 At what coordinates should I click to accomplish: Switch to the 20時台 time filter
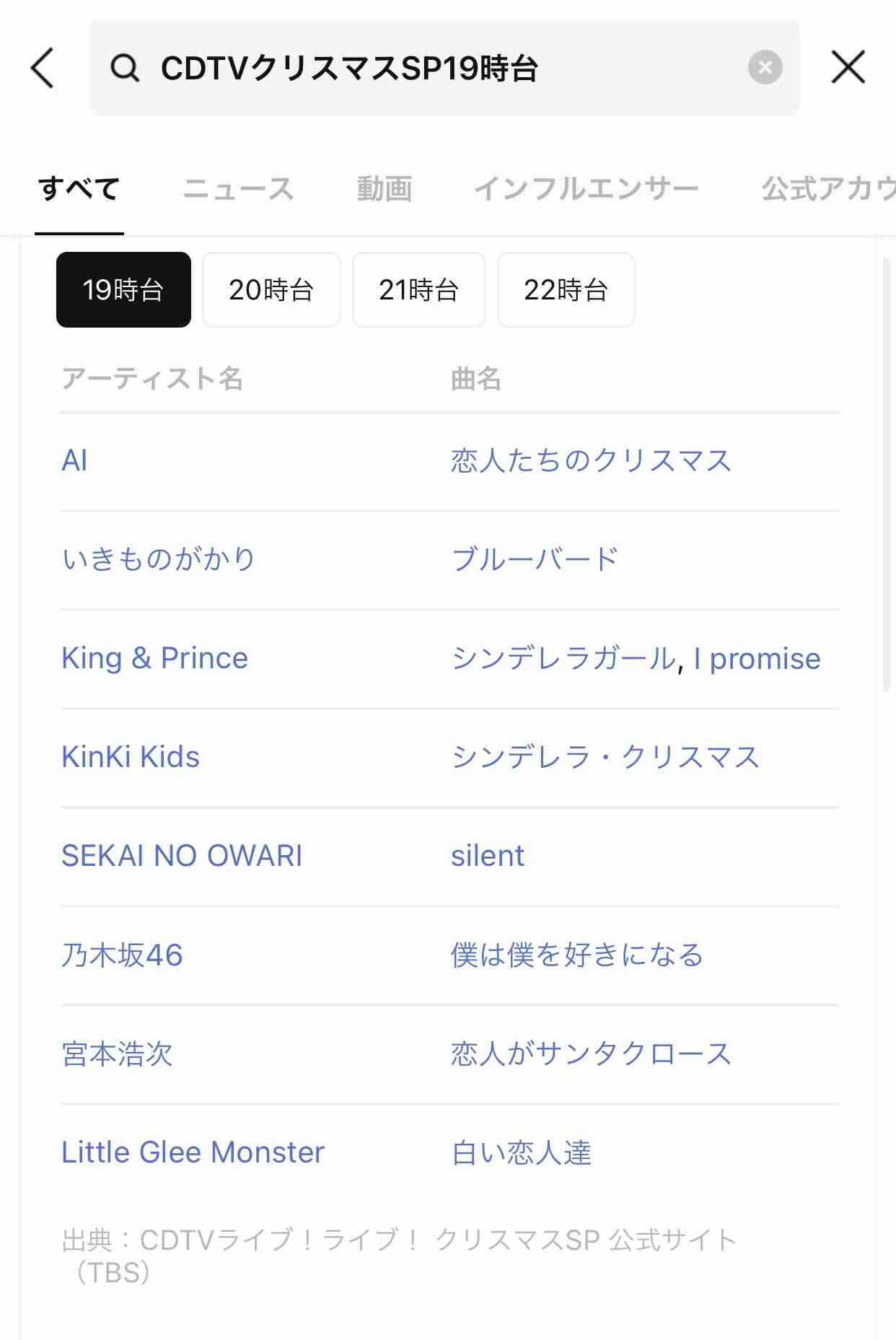coord(271,289)
